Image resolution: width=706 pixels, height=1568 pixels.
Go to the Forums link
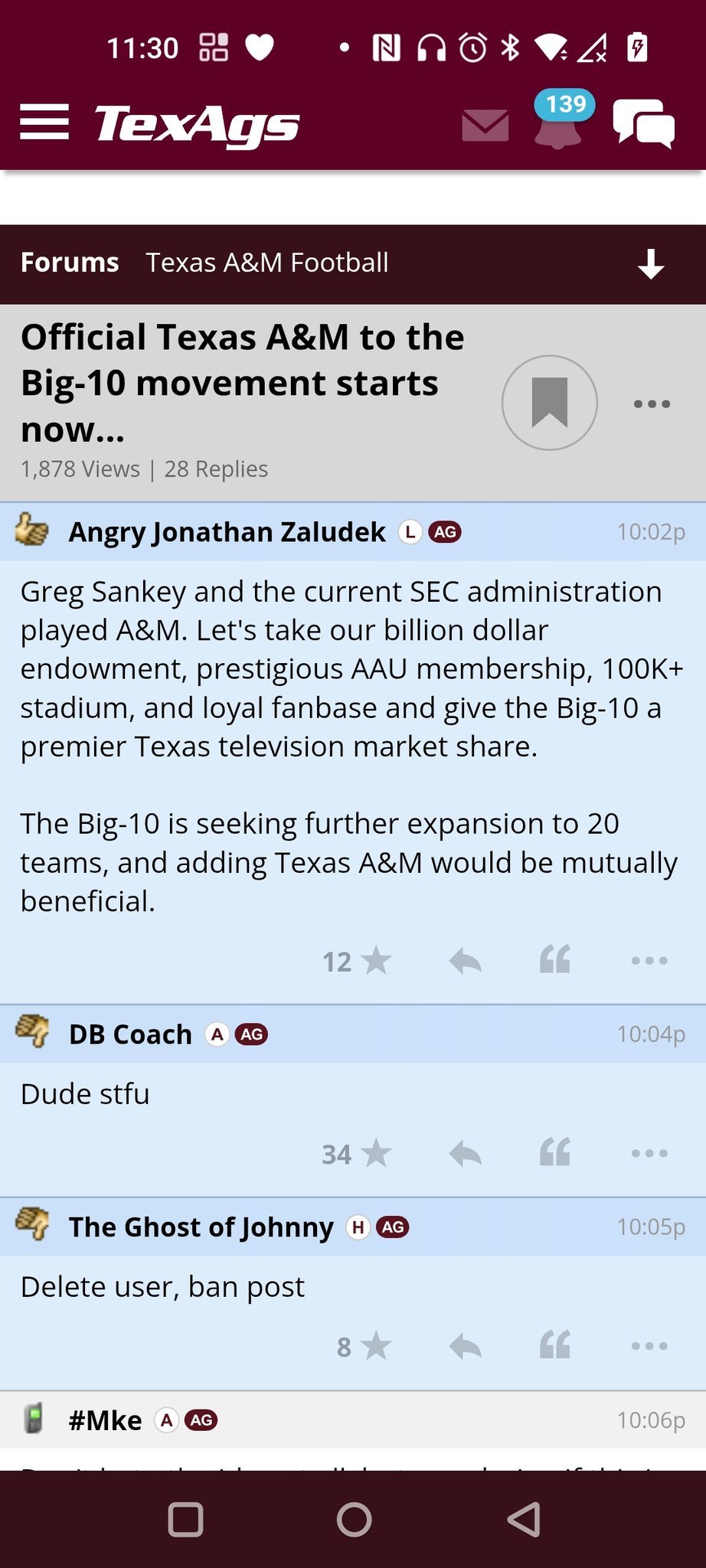(x=70, y=263)
